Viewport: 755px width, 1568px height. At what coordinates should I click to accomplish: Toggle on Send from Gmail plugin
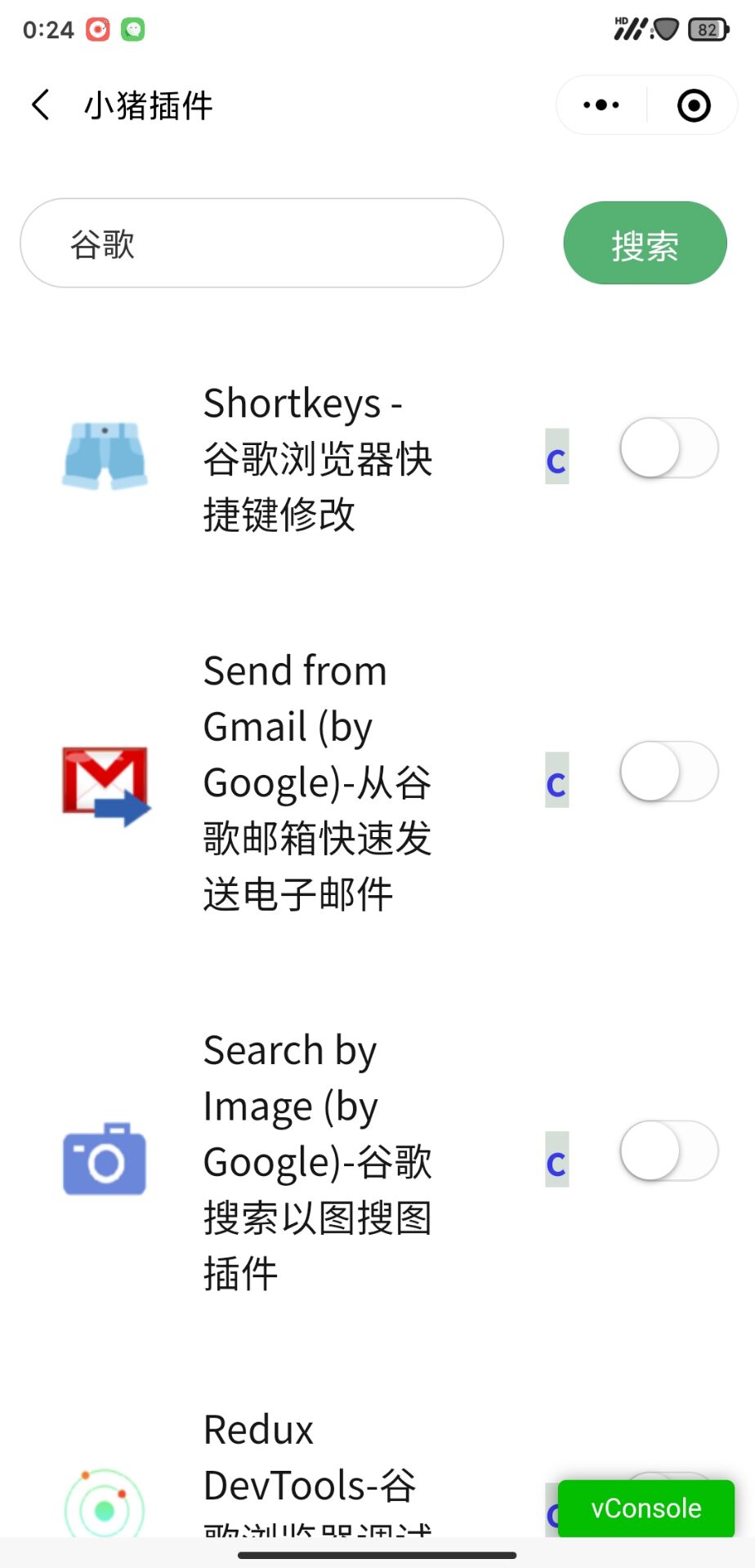(x=668, y=771)
